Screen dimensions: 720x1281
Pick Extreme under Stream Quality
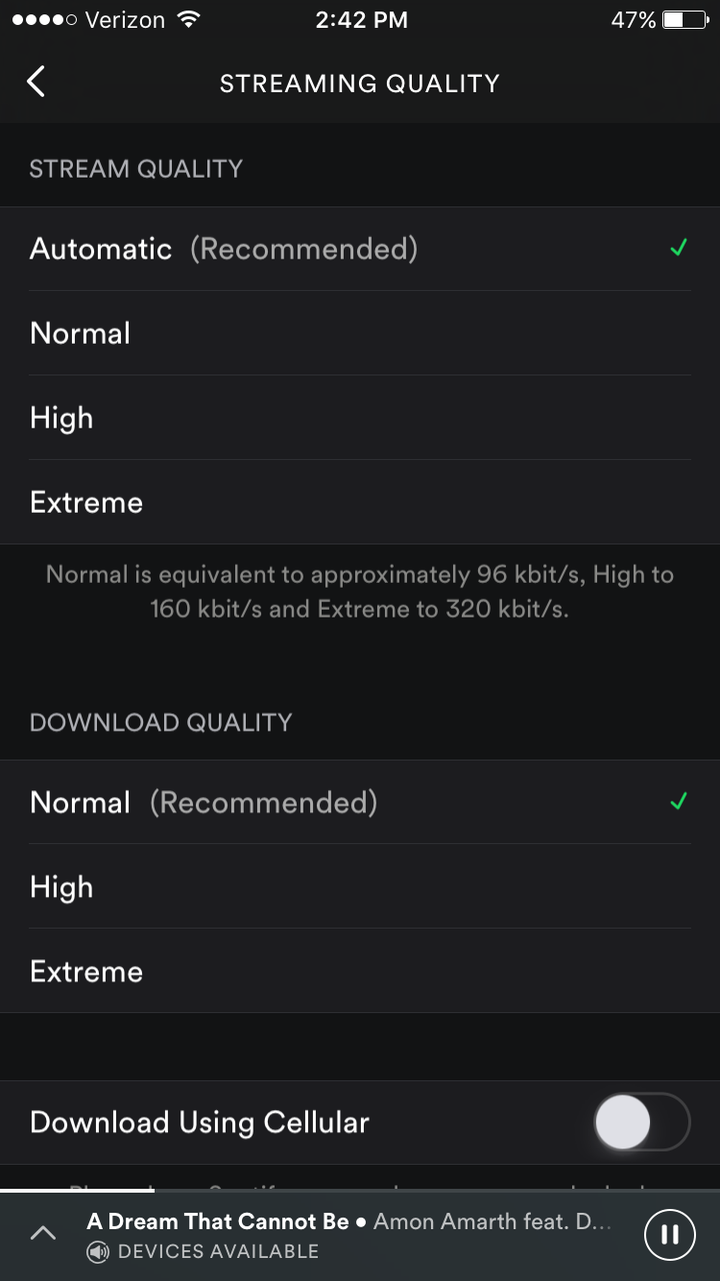tap(360, 502)
